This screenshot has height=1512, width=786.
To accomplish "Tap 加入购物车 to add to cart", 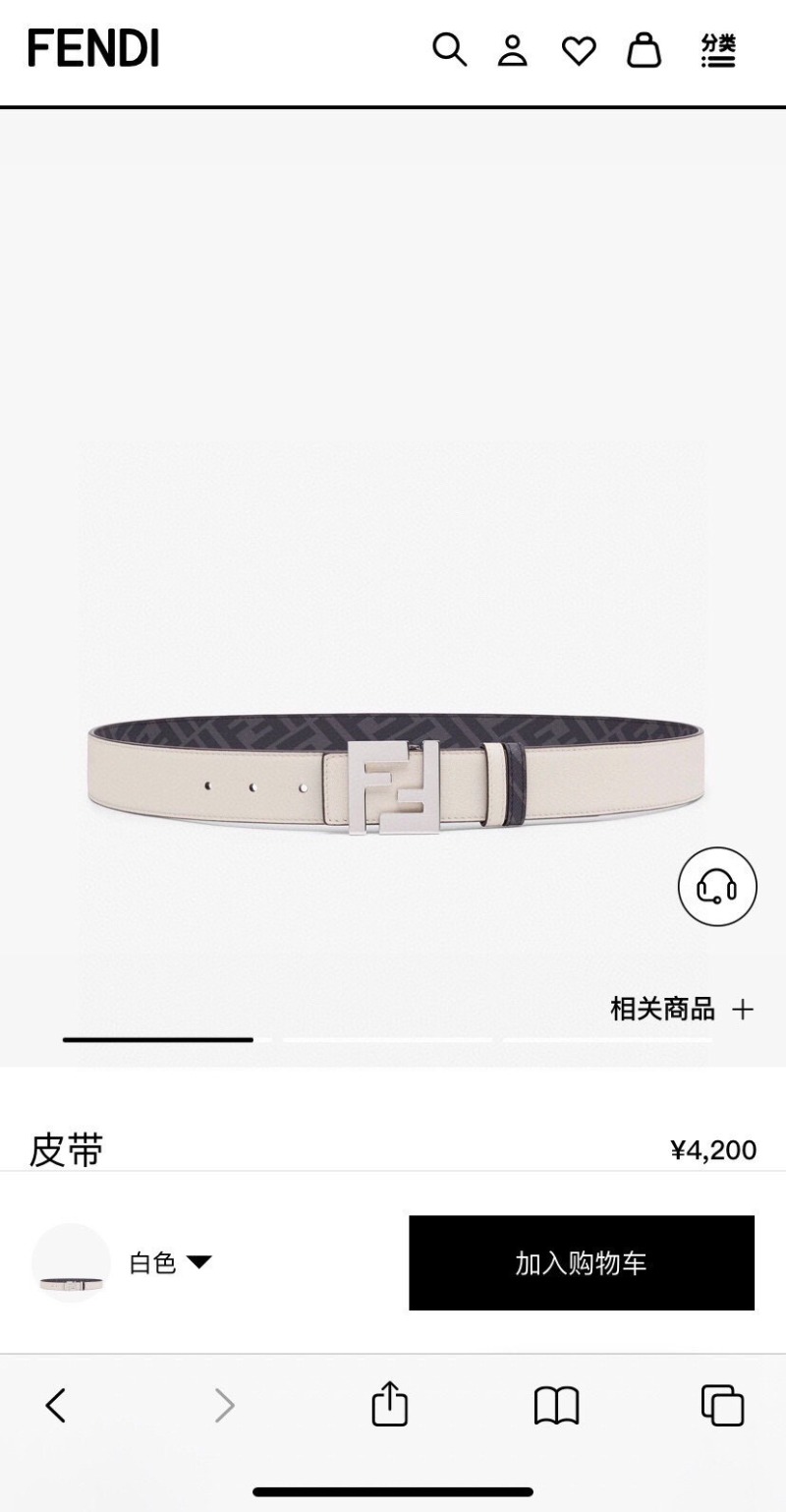I will (x=582, y=1263).
